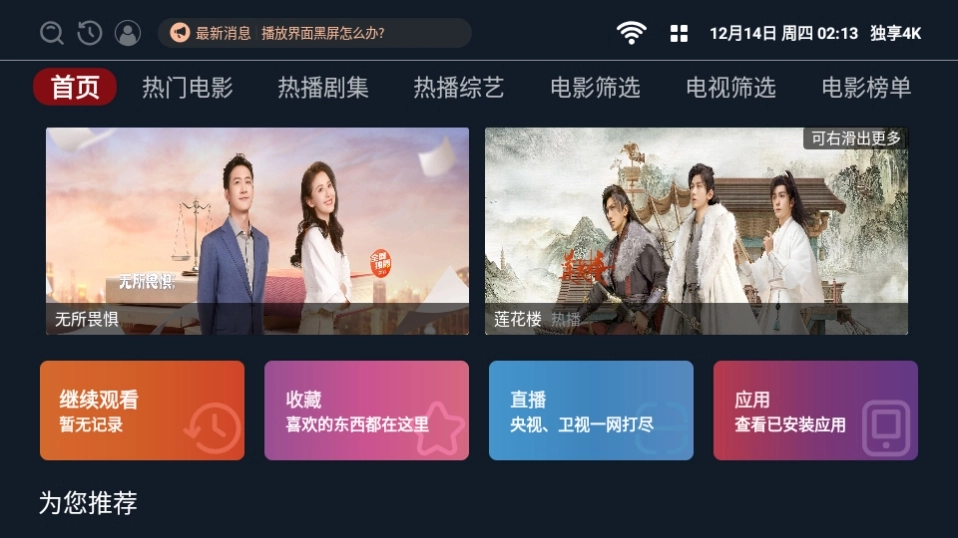Switch to 热门电影 tab
The width and height of the screenshot is (958, 538).
(x=187, y=88)
